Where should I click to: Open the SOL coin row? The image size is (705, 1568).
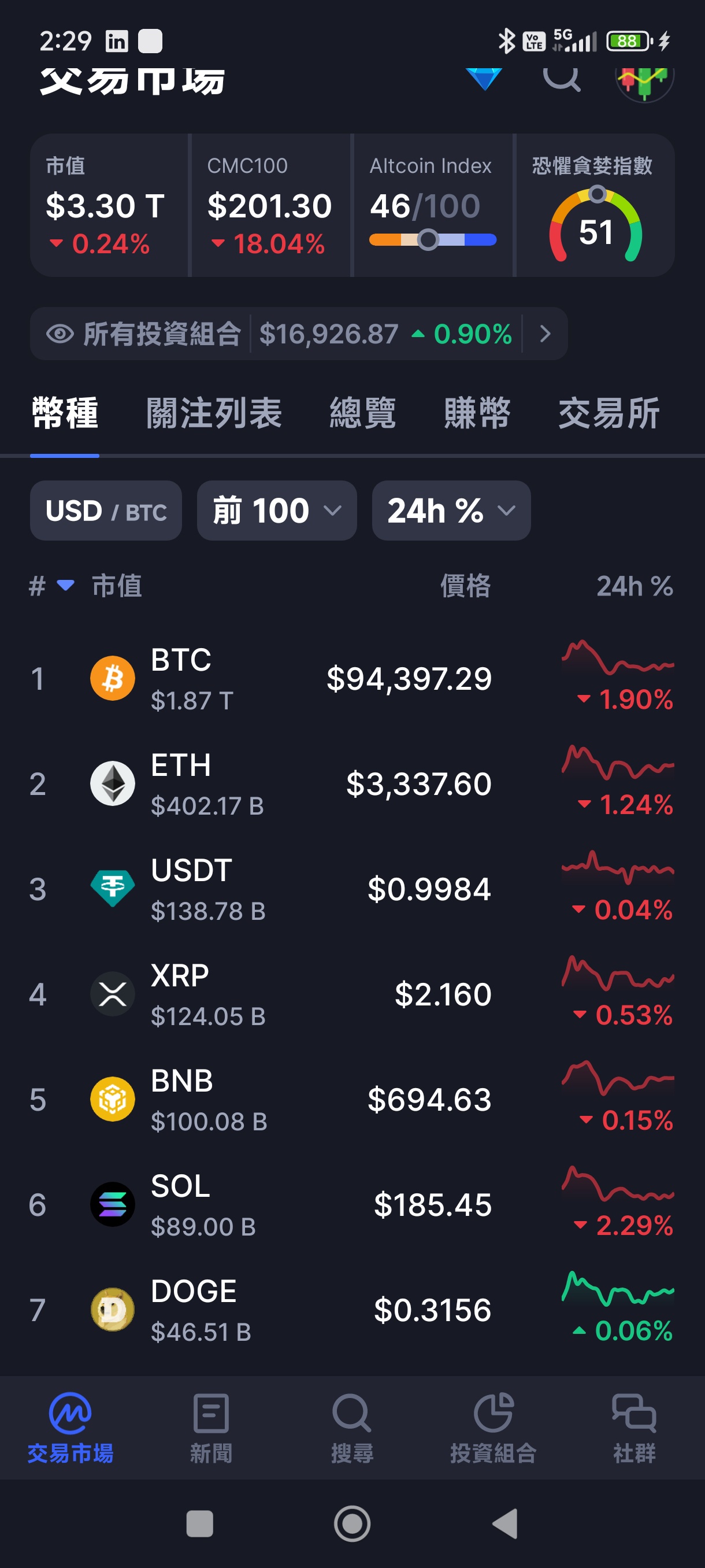click(352, 1204)
